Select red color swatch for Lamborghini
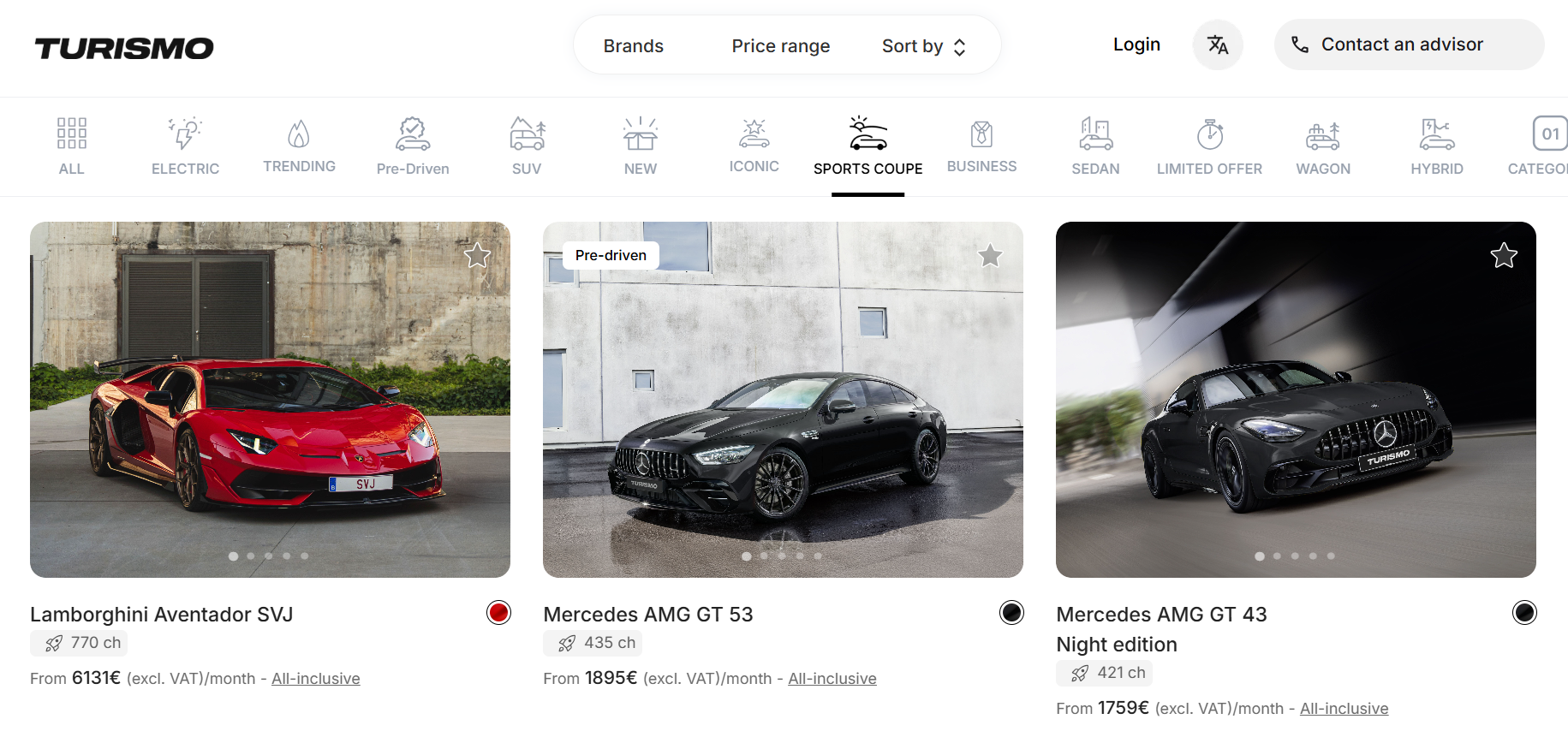This screenshot has width=1568, height=743. 498,612
